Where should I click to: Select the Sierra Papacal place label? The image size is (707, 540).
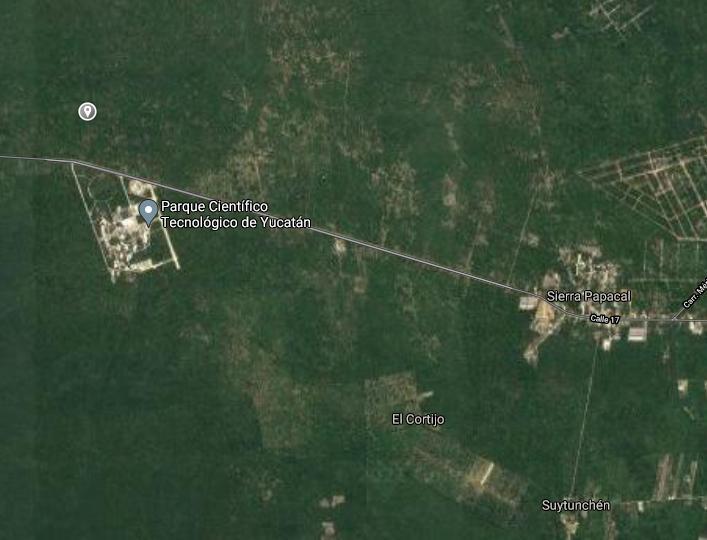tap(585, 297)
